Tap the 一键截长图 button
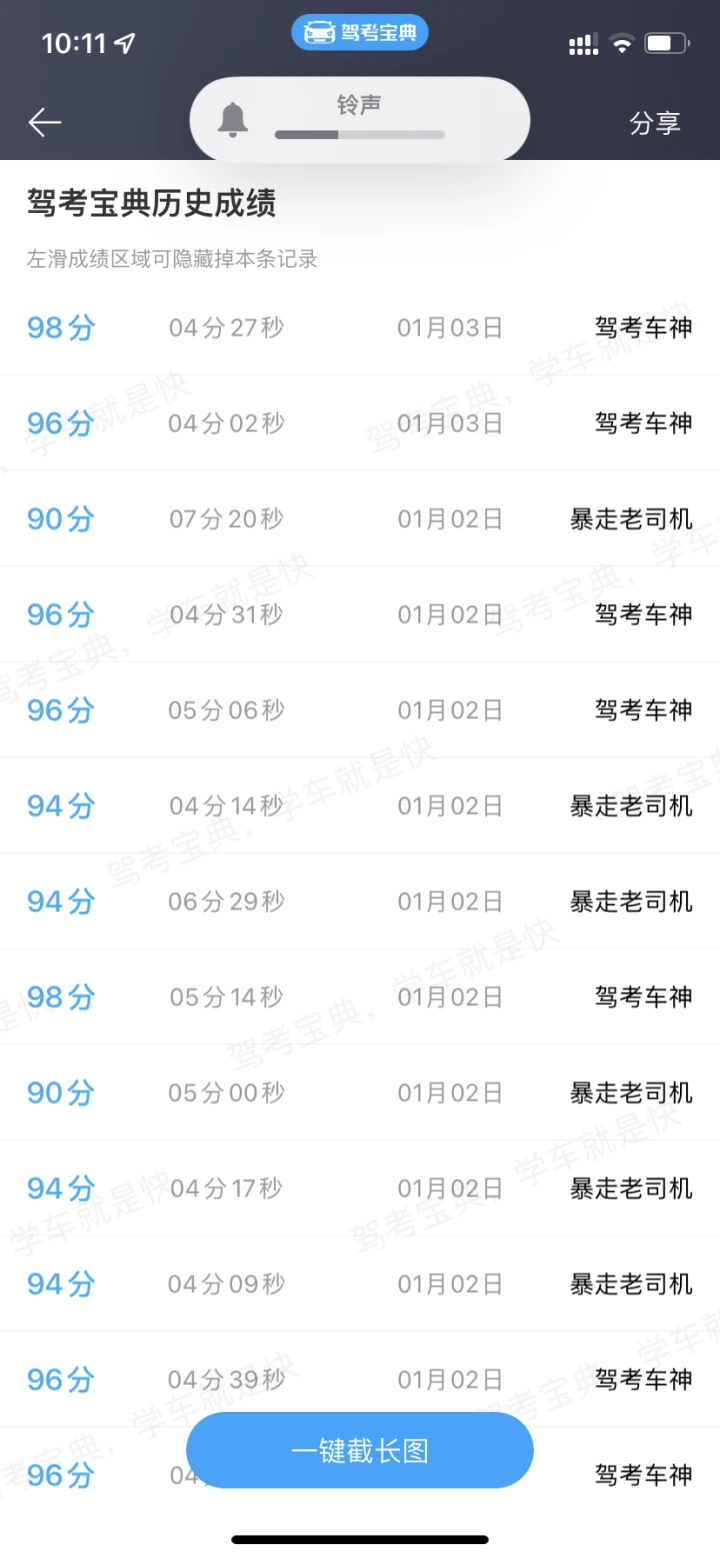Viewport: 720px width, 1558px height. tap(360, 1451)
